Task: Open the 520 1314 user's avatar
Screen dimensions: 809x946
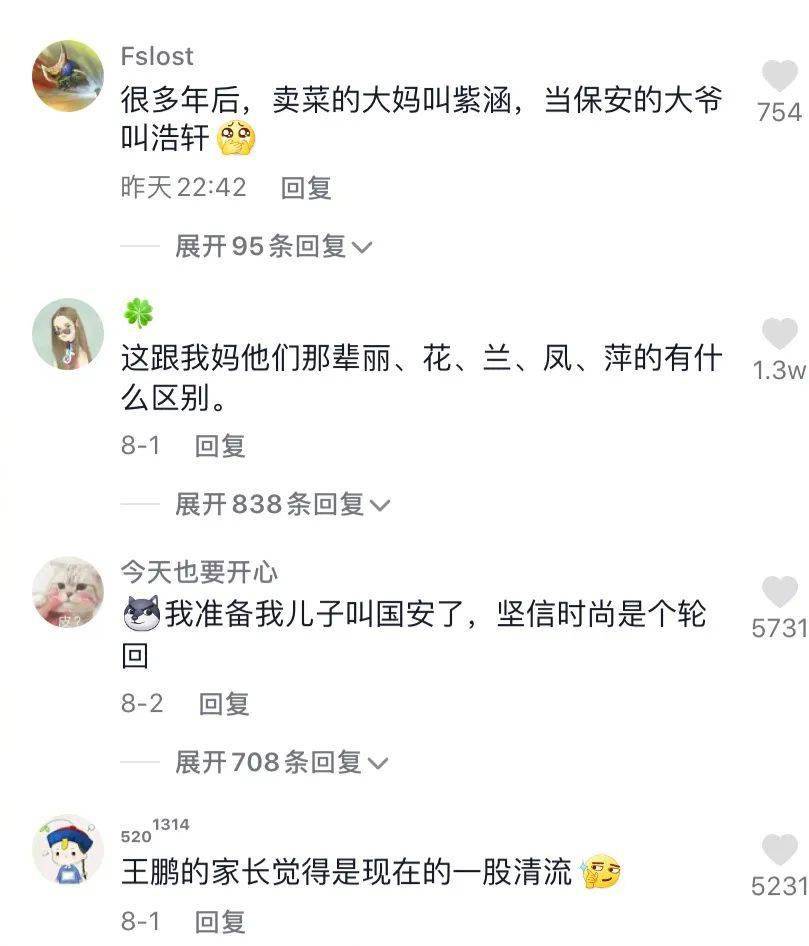Action: pos(68,850)
